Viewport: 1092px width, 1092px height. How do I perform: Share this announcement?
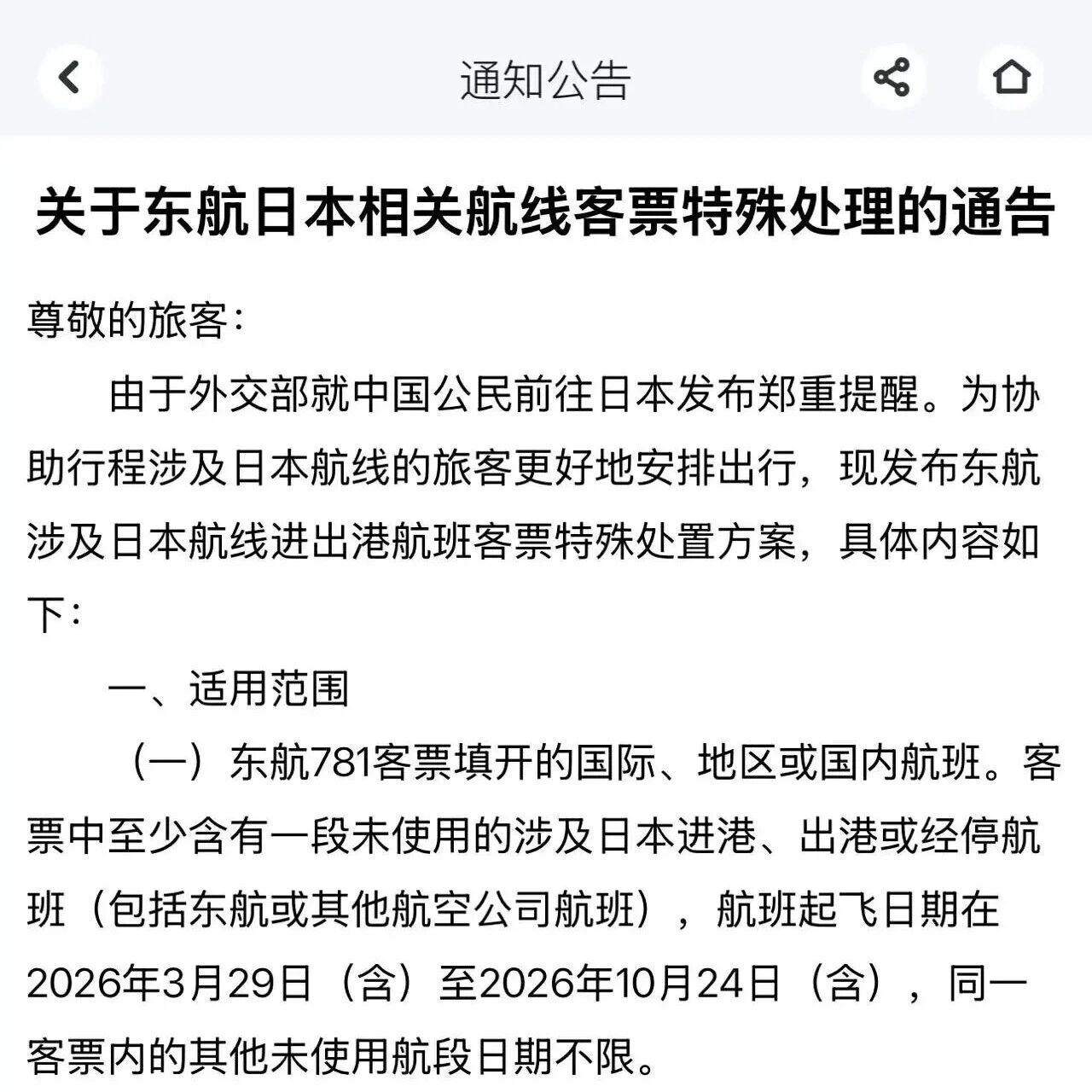point(892,78)
